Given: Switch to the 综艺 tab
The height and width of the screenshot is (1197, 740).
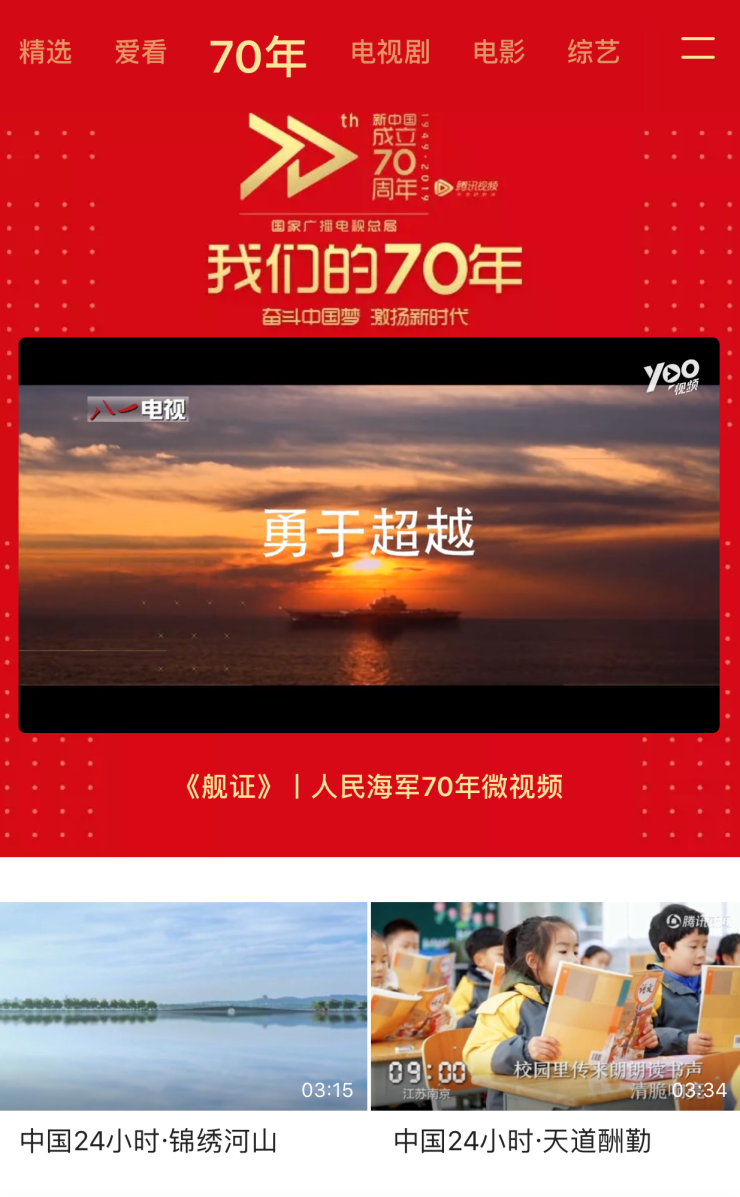Looking at the screenshot, I should (594, 52).
